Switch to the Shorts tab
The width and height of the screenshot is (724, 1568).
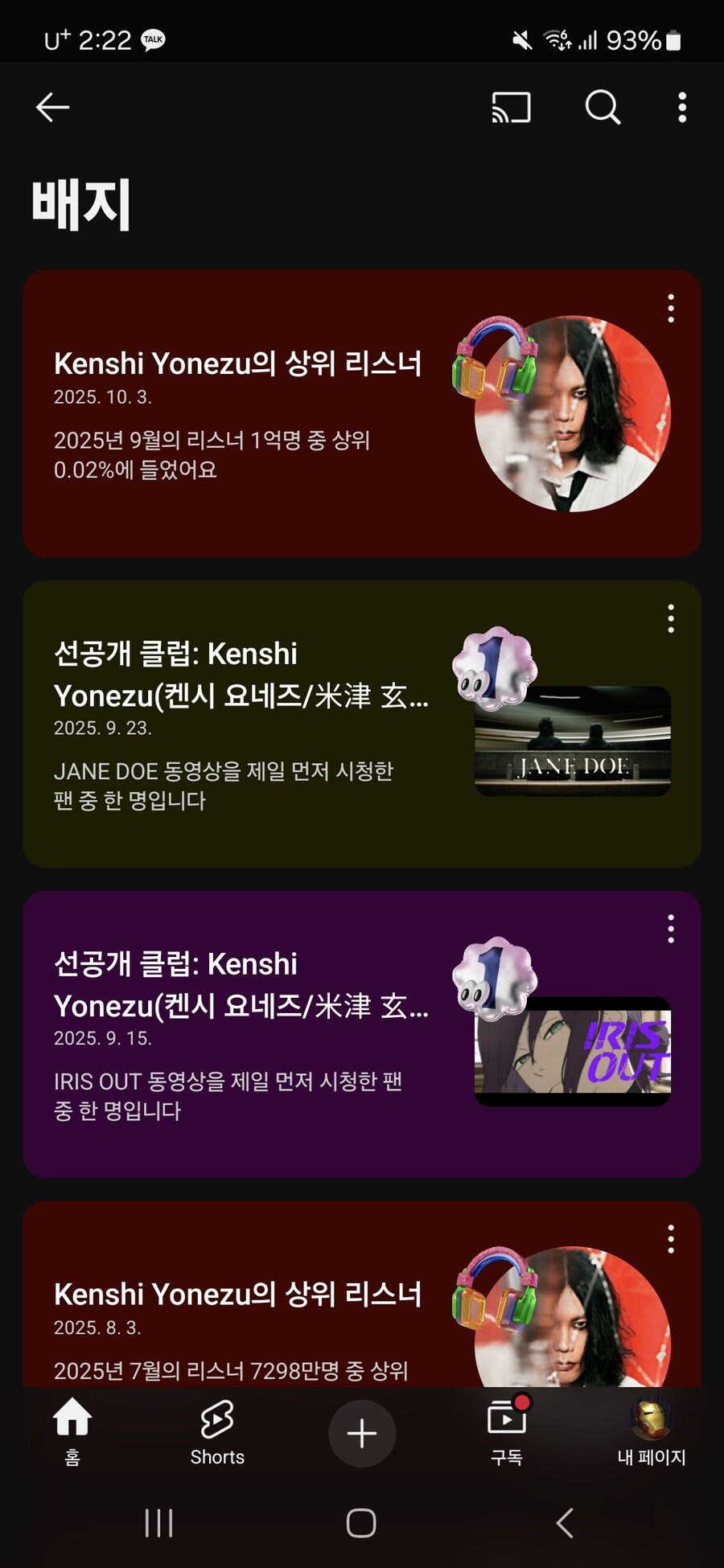point(217,1433)
